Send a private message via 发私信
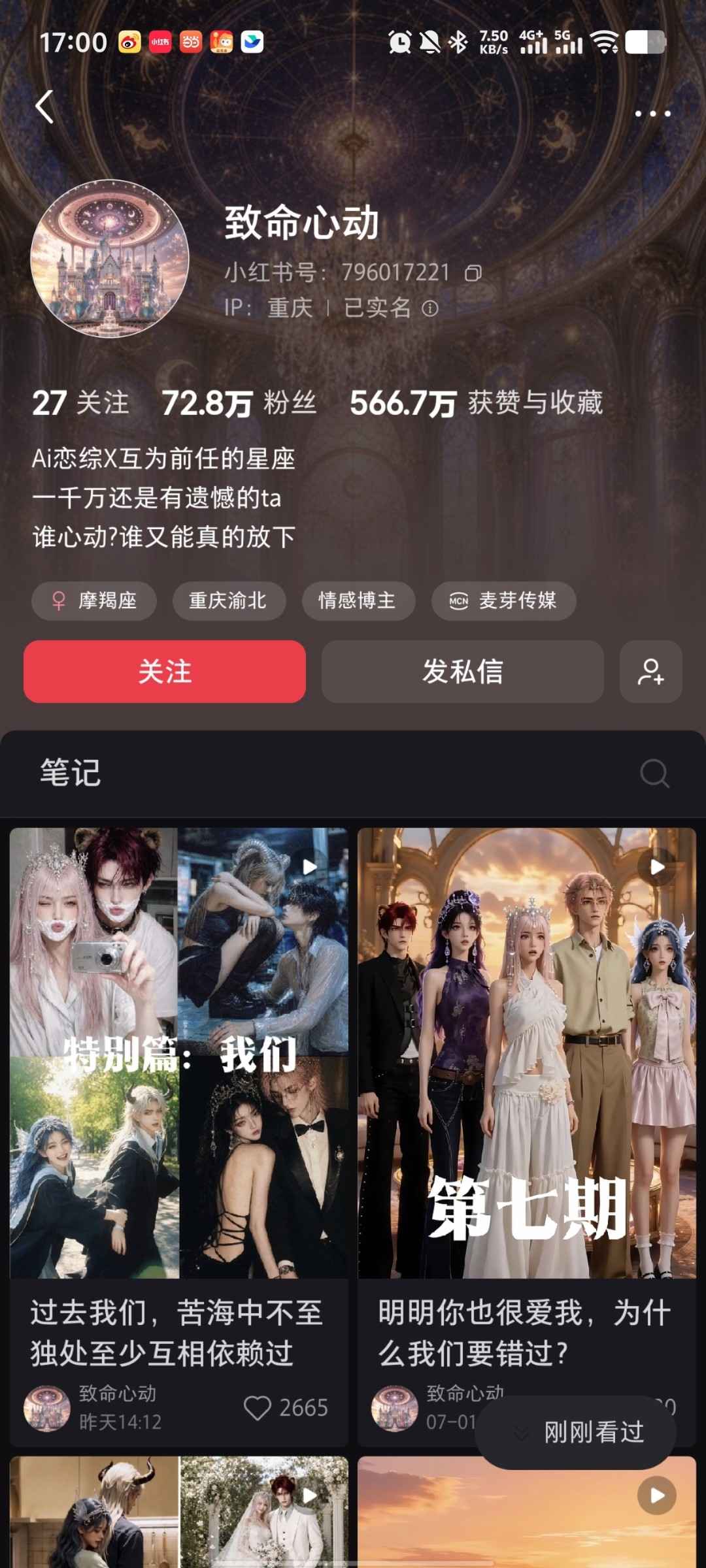Screen dimensions: 706x1568 (462, 671)
